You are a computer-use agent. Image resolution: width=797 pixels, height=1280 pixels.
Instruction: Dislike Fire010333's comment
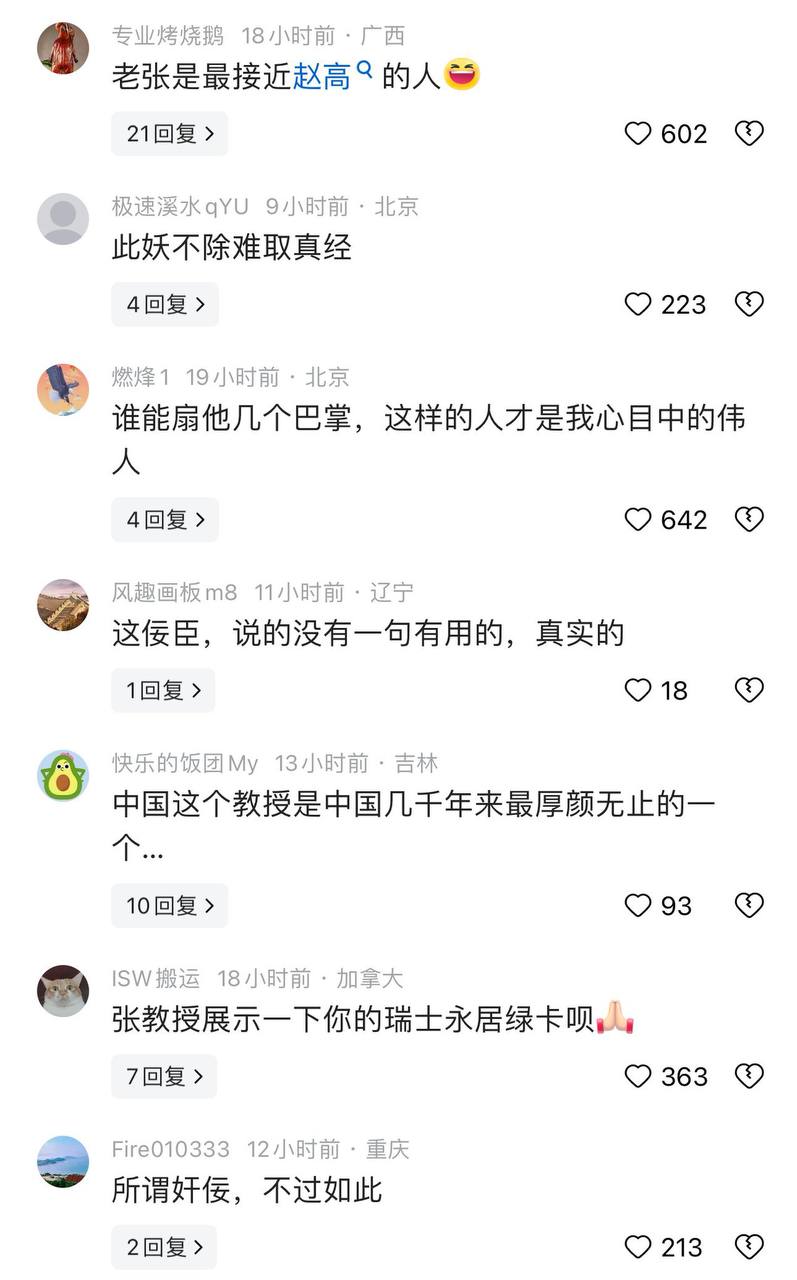(749, 1247)
